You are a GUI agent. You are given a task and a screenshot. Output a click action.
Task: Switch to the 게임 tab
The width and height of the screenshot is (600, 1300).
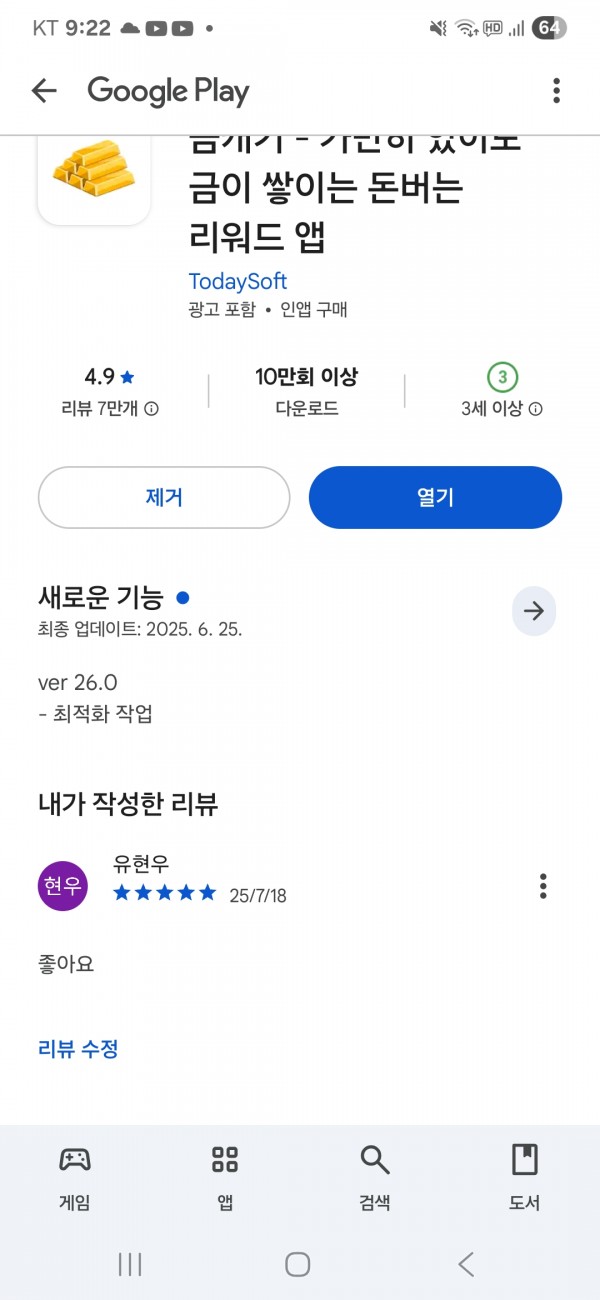tap(75, 1179)
